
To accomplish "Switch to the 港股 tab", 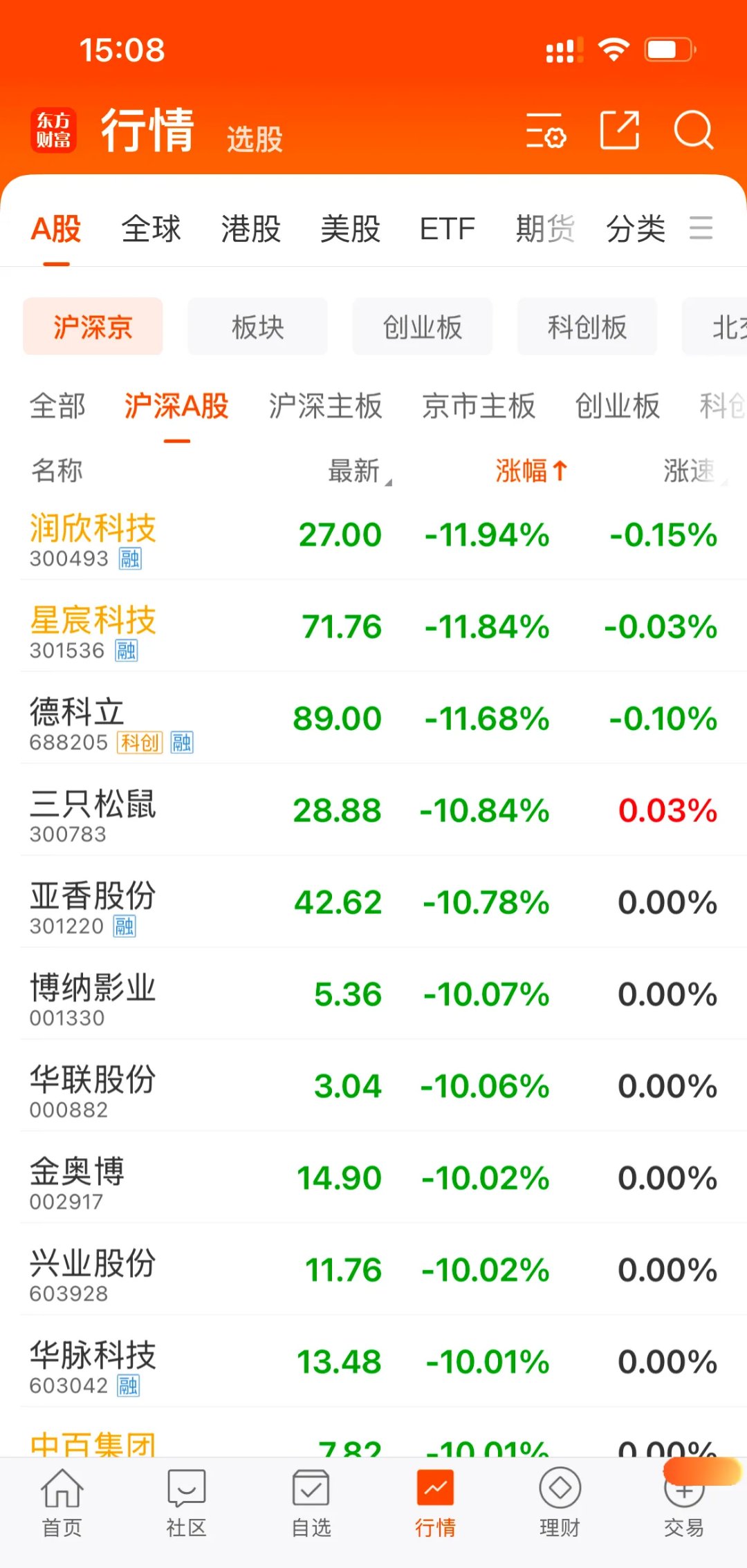I will click(x=250, y=228).
